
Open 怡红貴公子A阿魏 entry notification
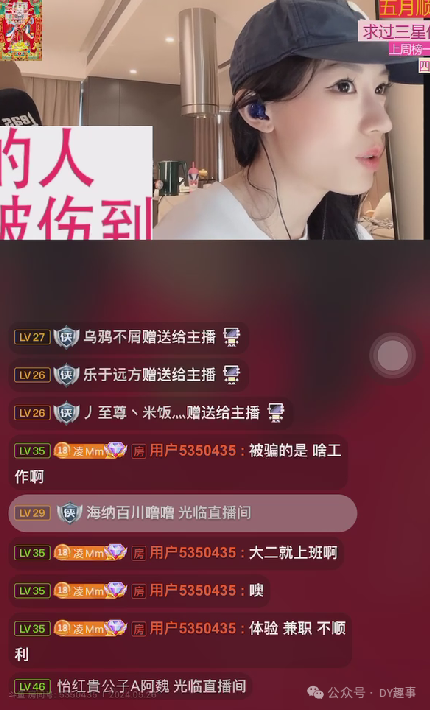[x=130, y=686]
